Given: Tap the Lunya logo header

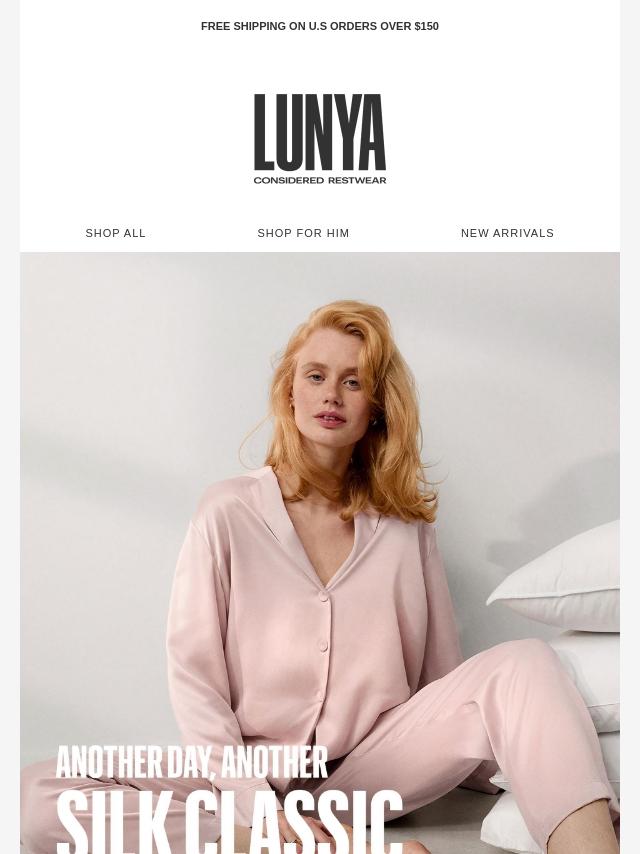Looking at the screenshot, I should 320,139.
